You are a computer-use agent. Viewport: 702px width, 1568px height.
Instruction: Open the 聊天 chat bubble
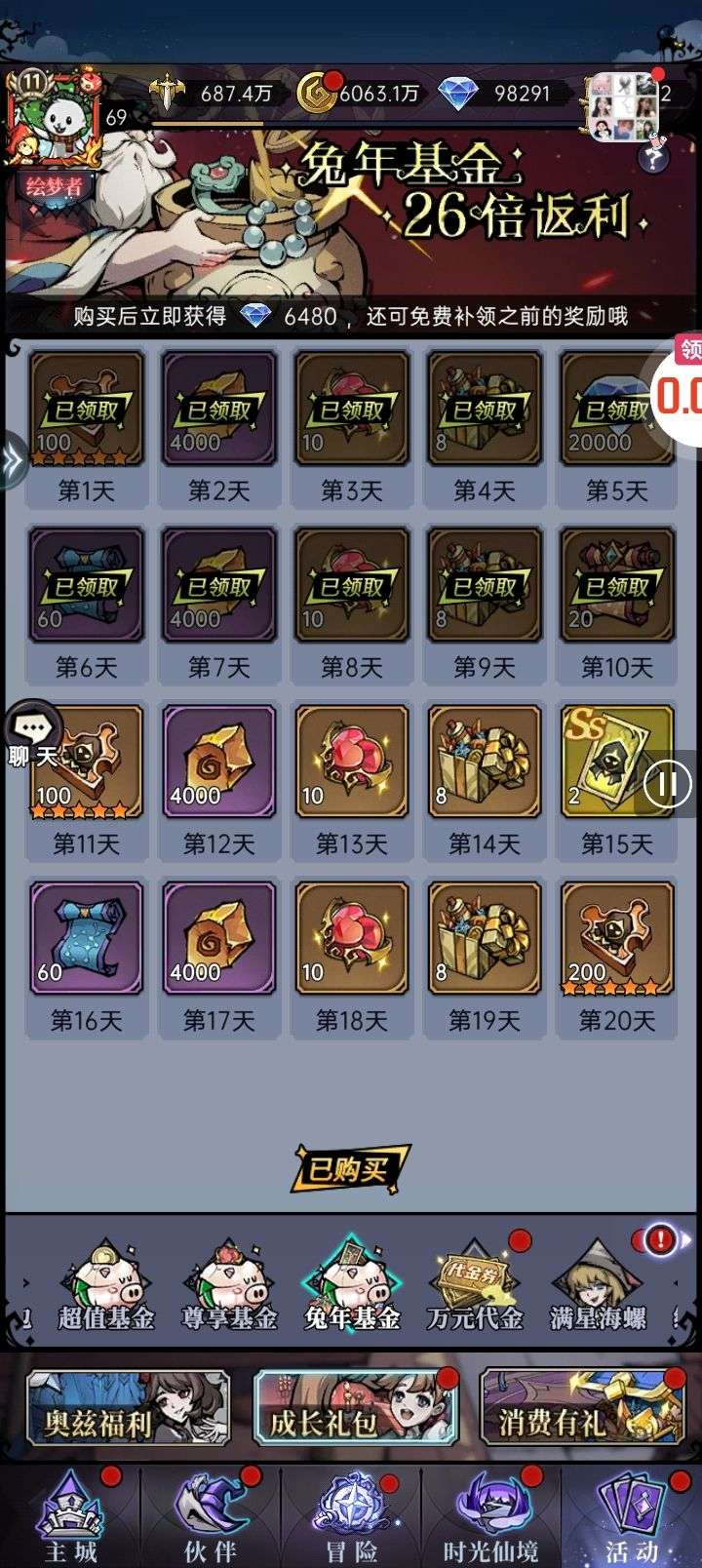coord(33,736)
